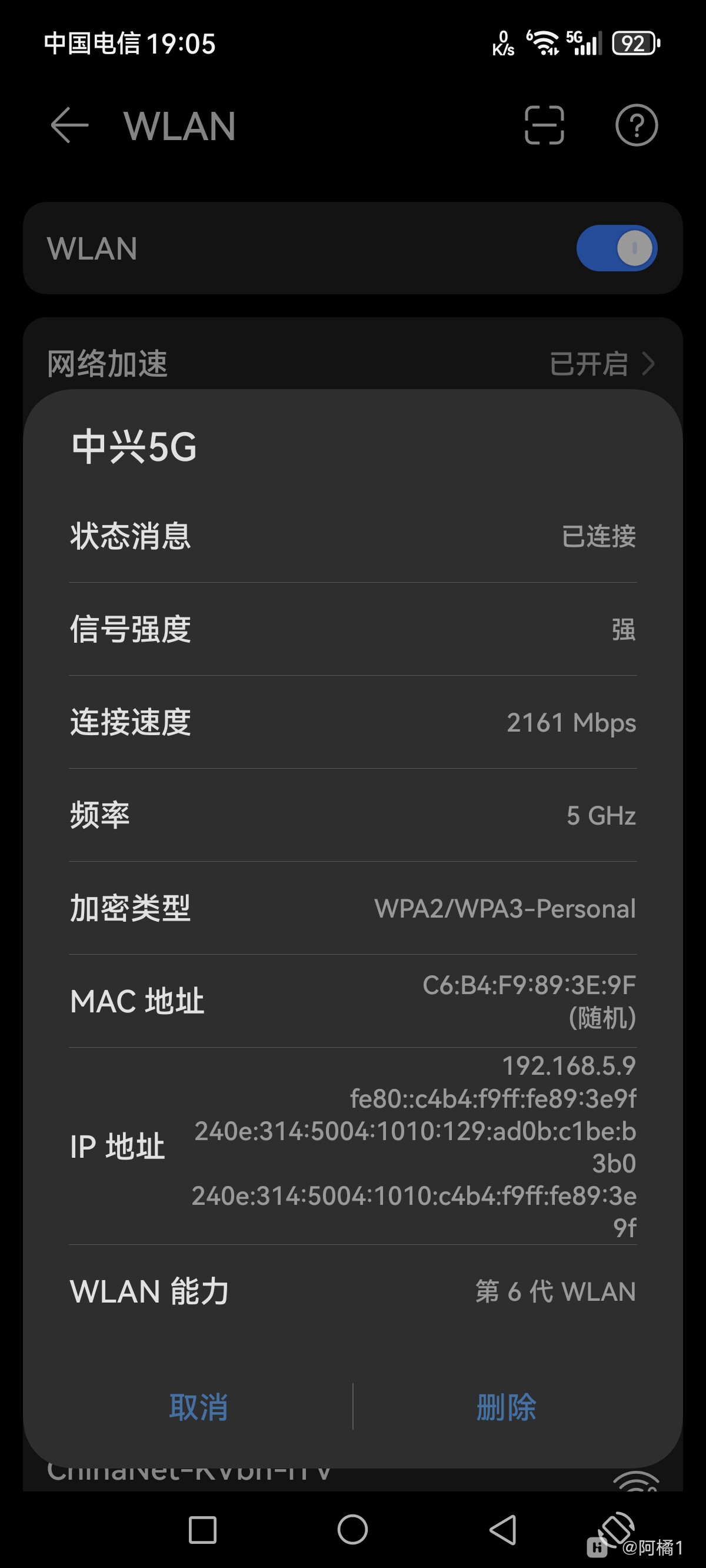Tap the 信号强度 row showing 强
Image resolution: width=706 pixels, height=1568 pixels.
click(x=353, y=630)
